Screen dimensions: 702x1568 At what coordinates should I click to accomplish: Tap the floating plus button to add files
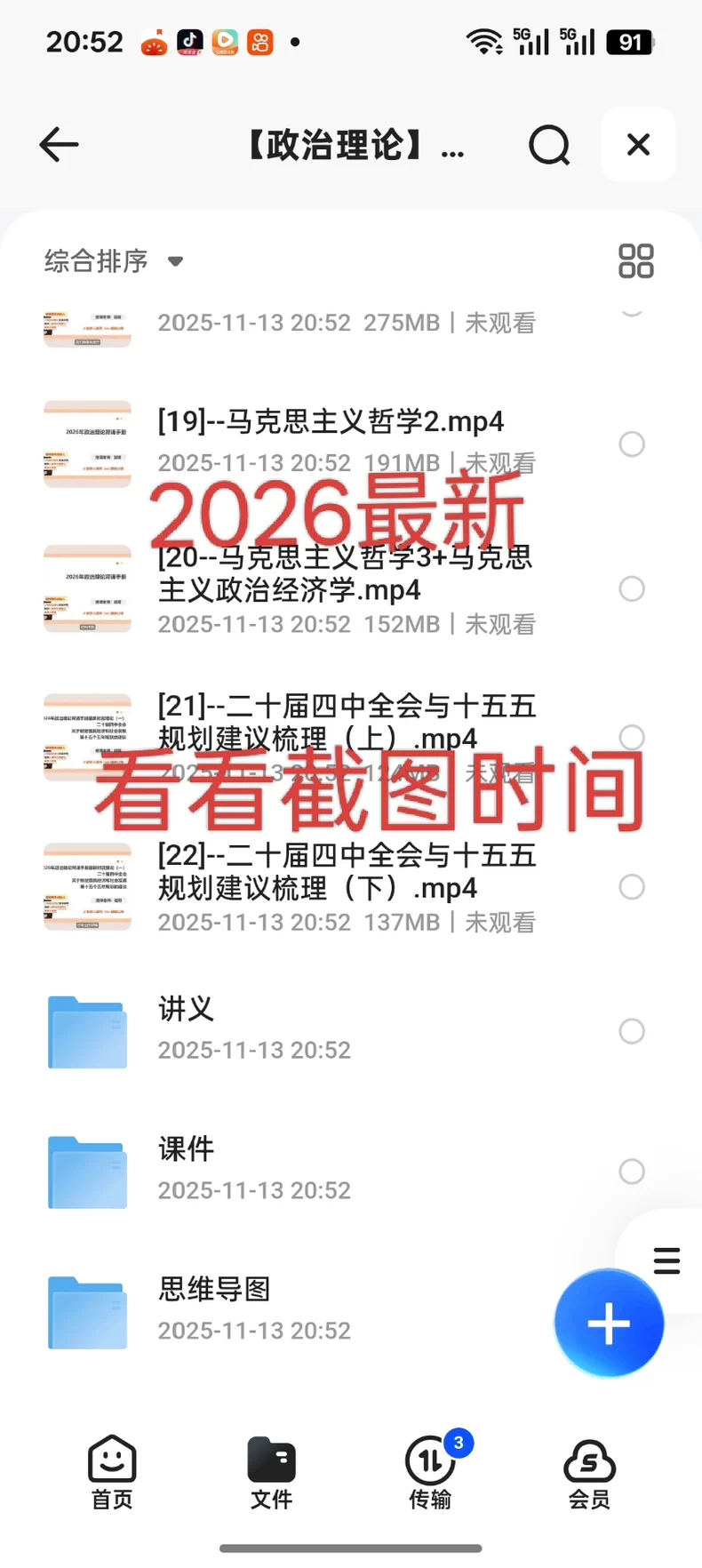pyautogui.click(x=608, y=1324)
